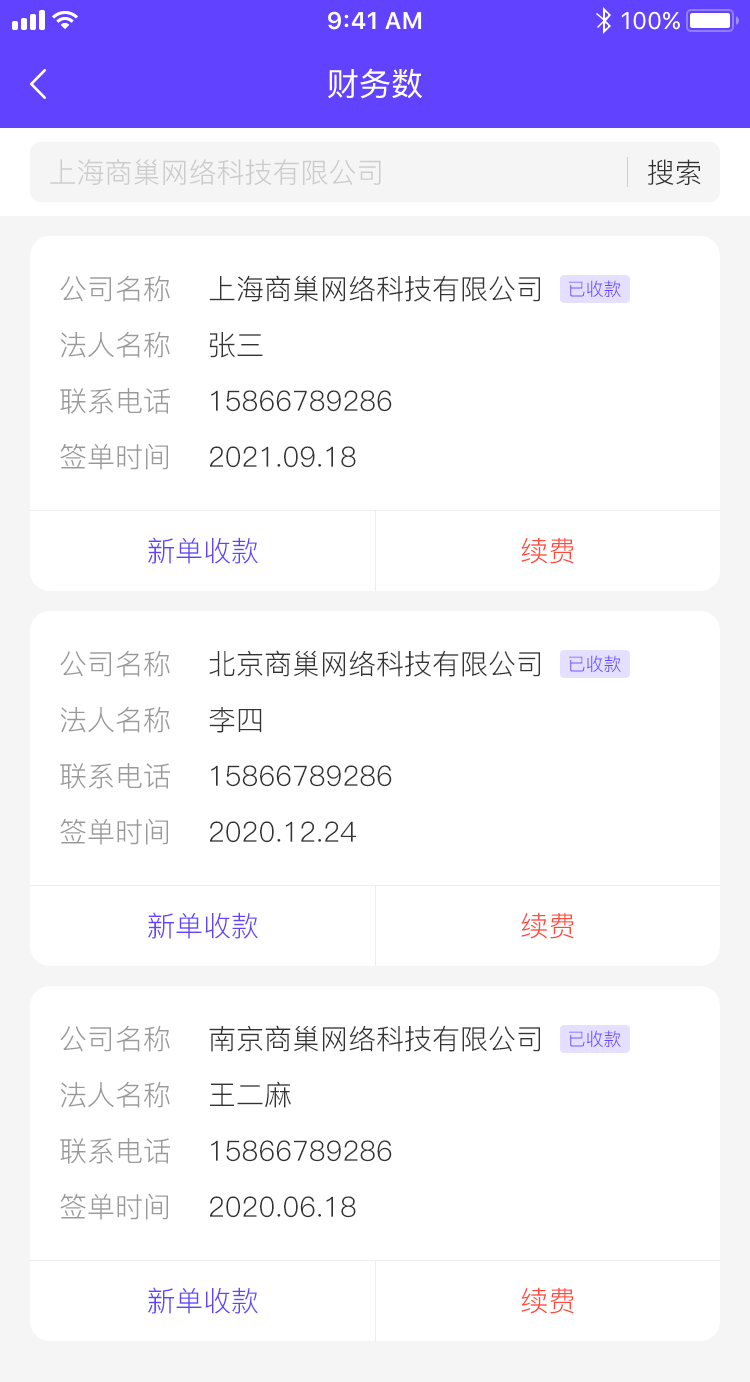Tap 新单收款 on the 北京商巢 card

201,926
